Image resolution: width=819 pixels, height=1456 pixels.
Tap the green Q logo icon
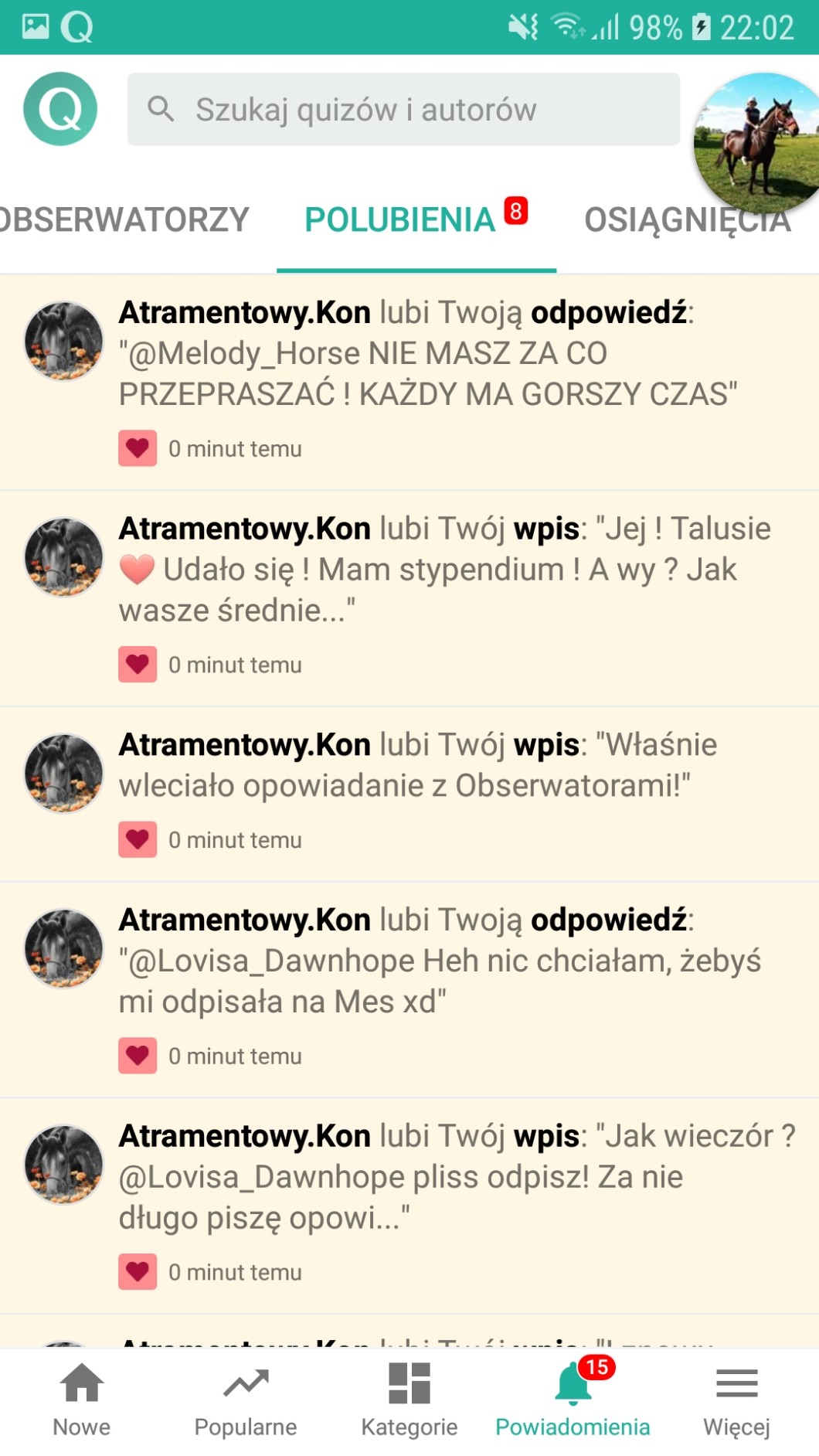tap(60, 109)
